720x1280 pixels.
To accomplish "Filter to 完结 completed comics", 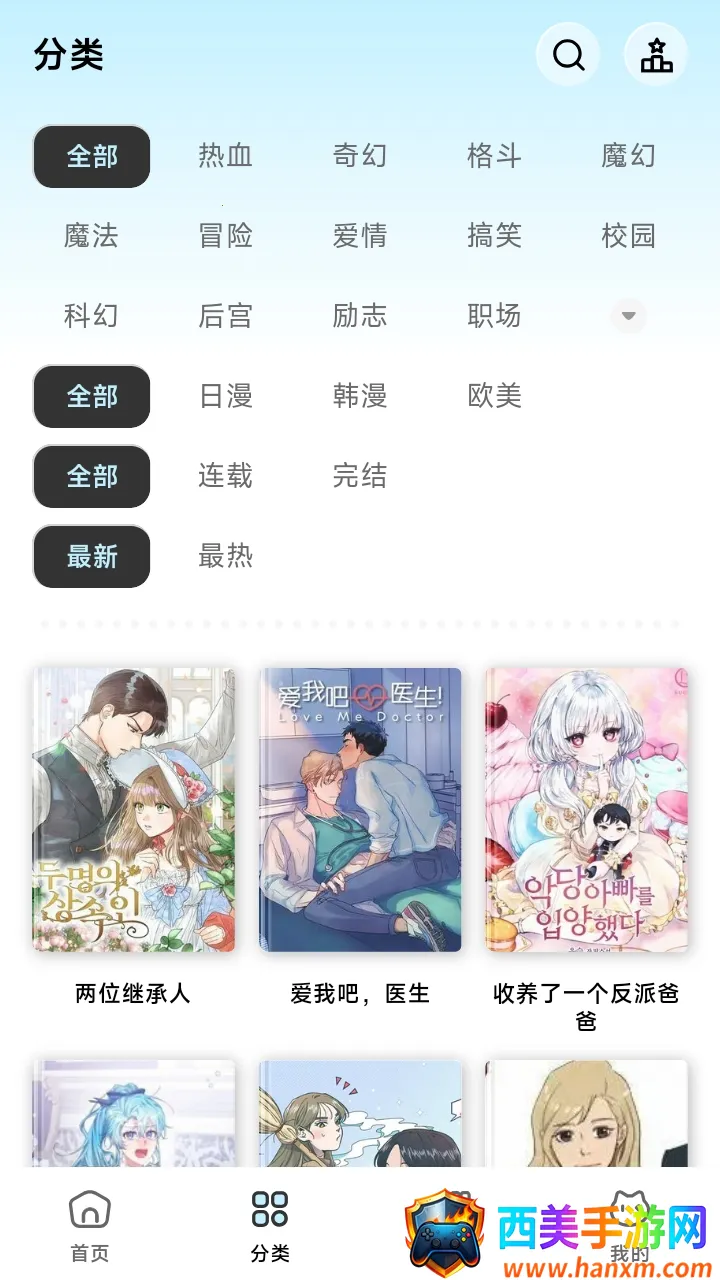I will coord(359,476).
